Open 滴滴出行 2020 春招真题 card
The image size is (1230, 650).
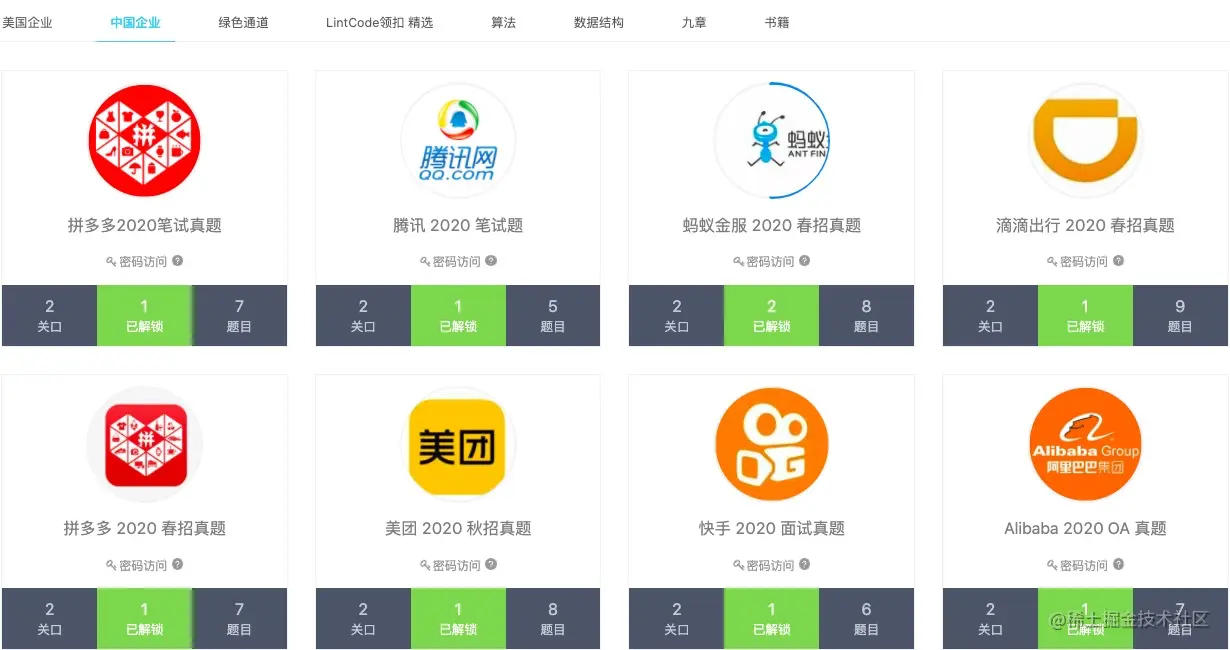click(1085, 225)
